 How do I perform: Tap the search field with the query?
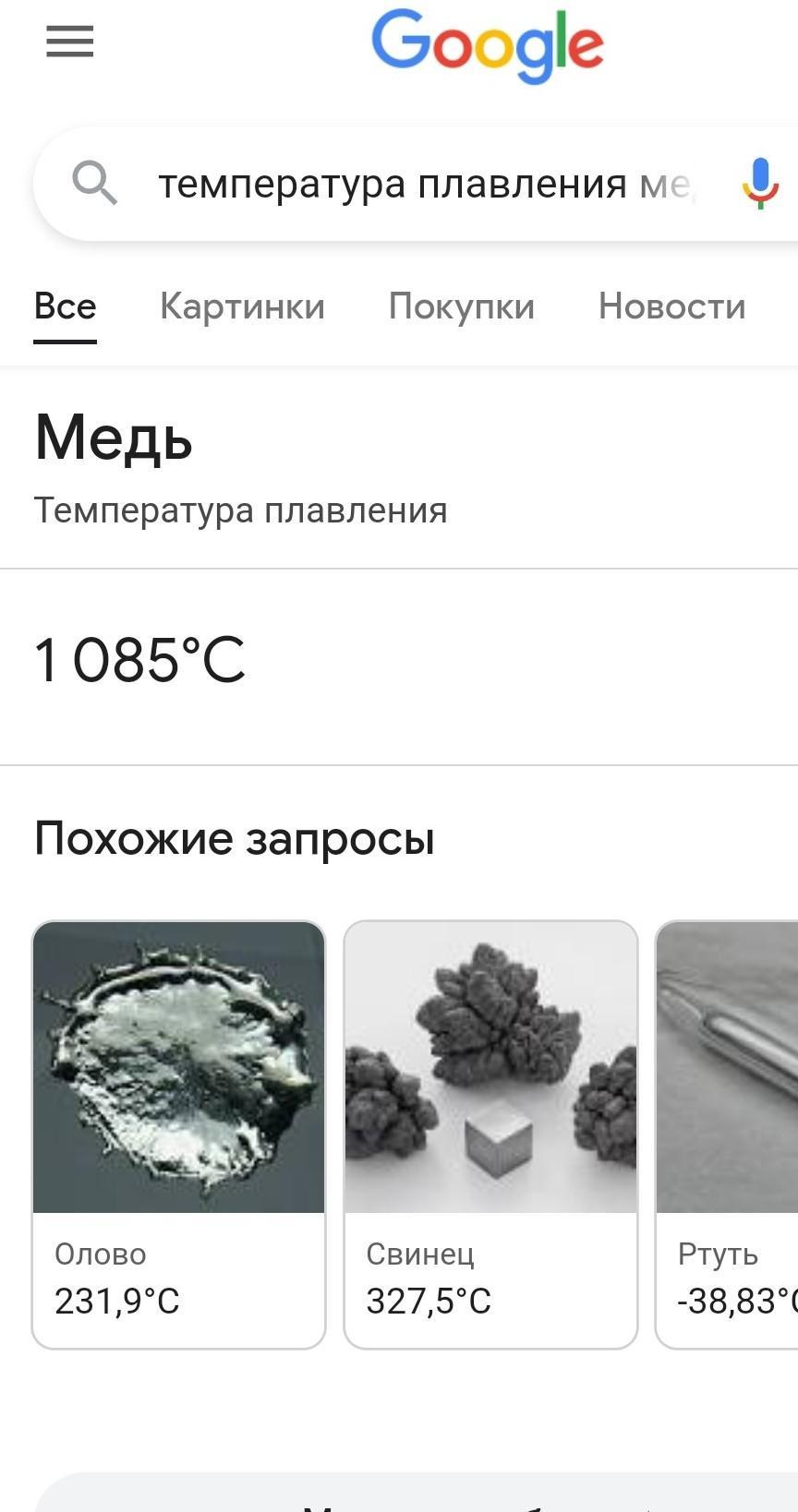(425, 184)
